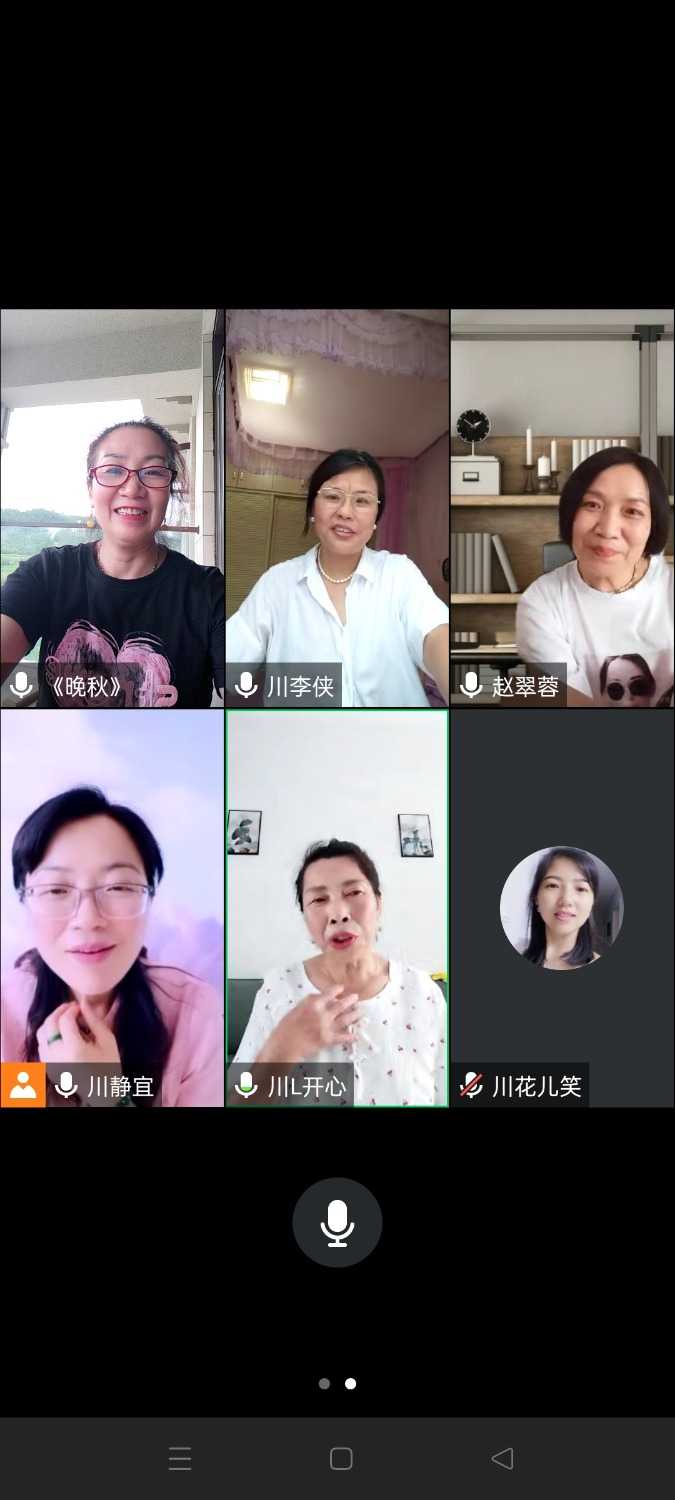675x1500 pixels.
Task: Select 川静宜's video tile
Action: 112,908
